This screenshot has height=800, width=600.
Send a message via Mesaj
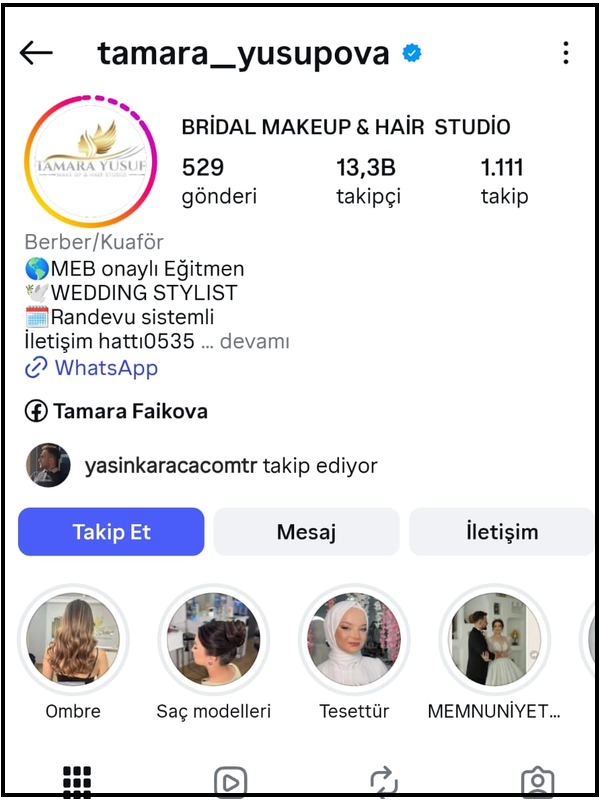pyautogui.click(x=306, y=532)
